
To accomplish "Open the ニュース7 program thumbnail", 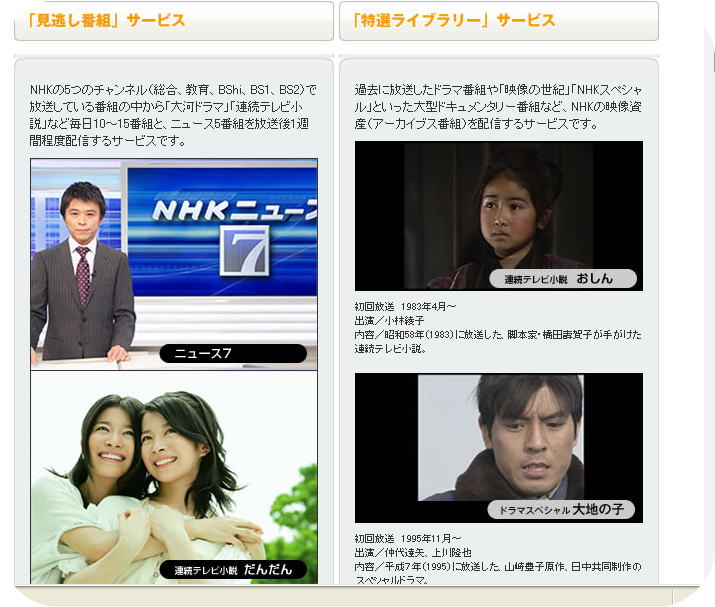I will pyautogui.click(x=174, y=265).
